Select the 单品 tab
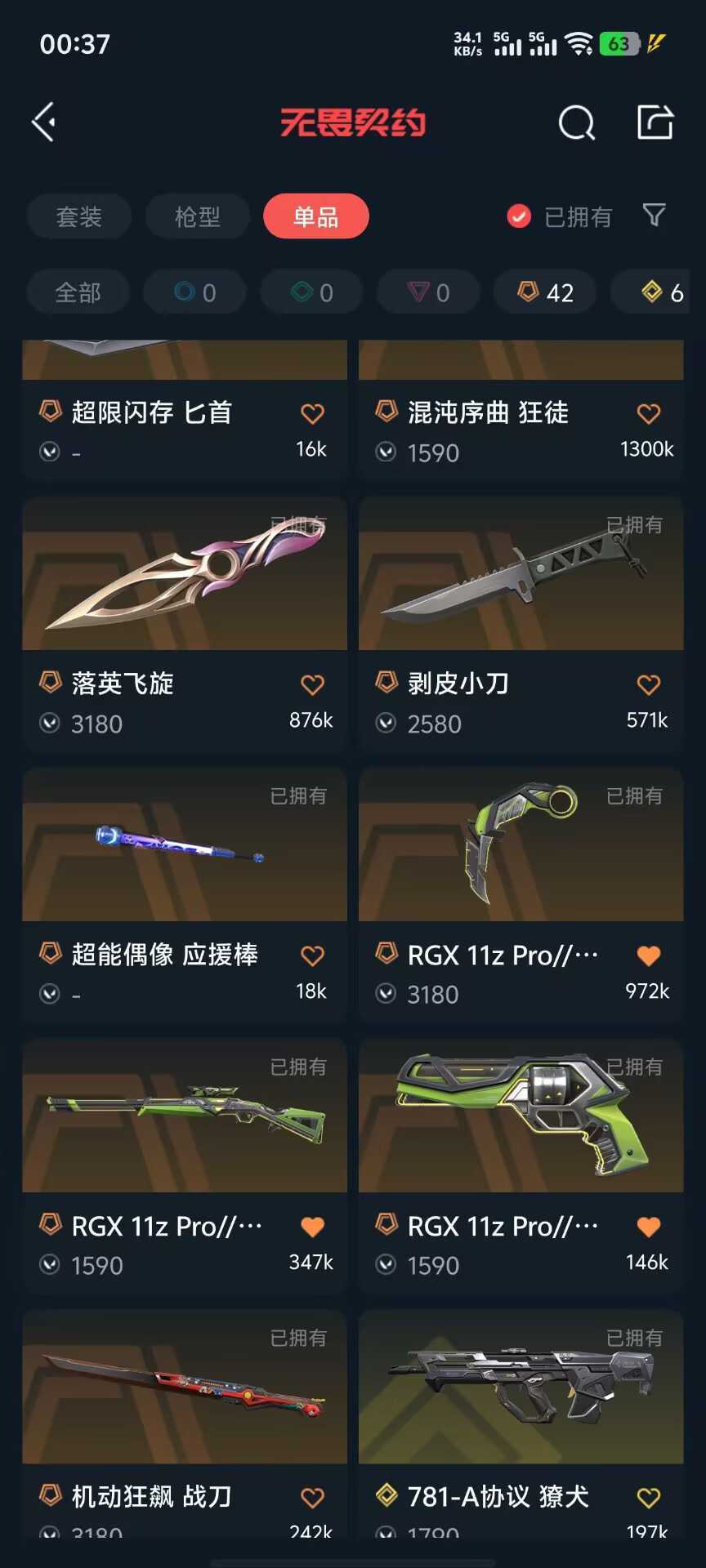This screenshot has width=706, height=1568. pyautogui.click(x=316, y=216)
